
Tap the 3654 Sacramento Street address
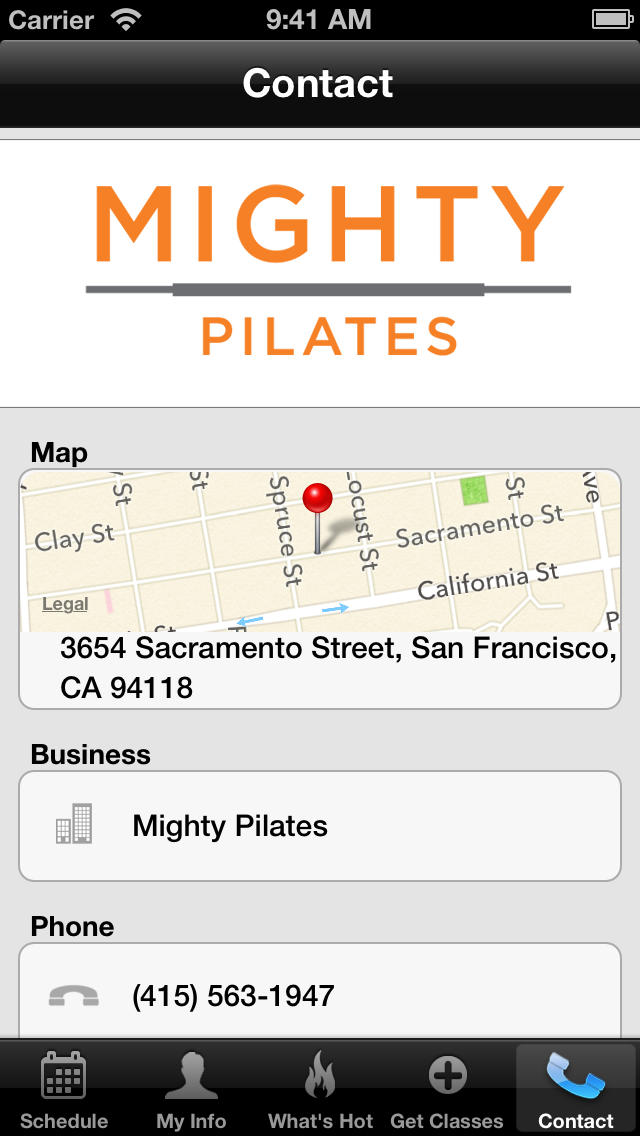337,668
